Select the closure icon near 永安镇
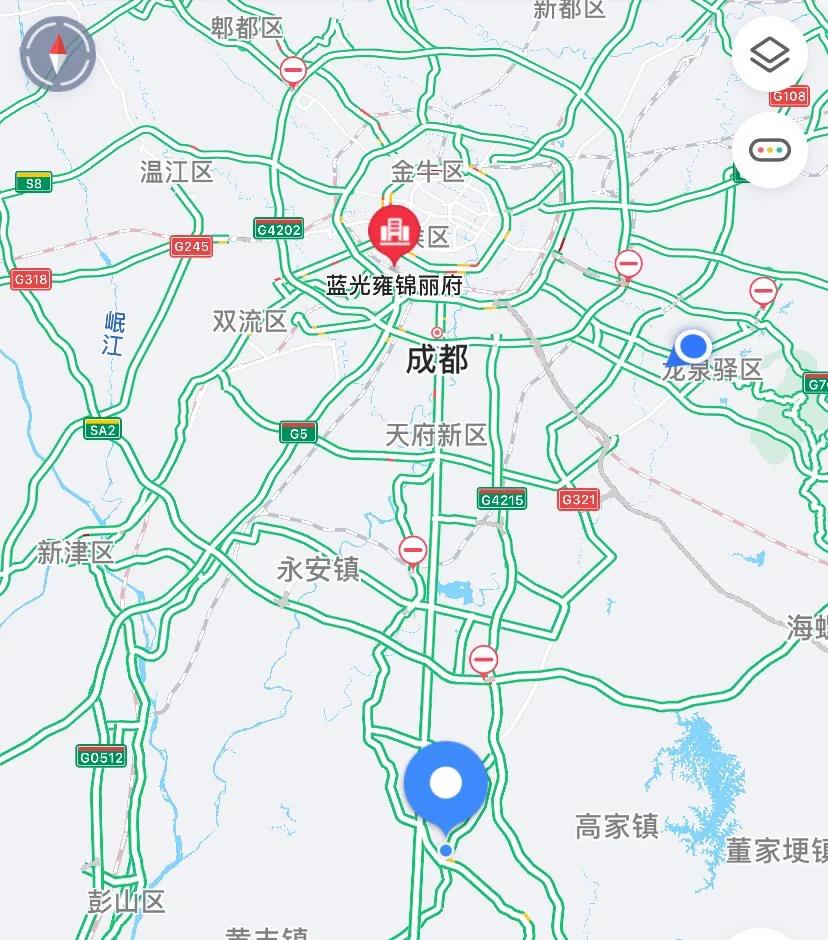Viewport: 828px width, 940px height. pyautogui.click(x=411, y=550)
